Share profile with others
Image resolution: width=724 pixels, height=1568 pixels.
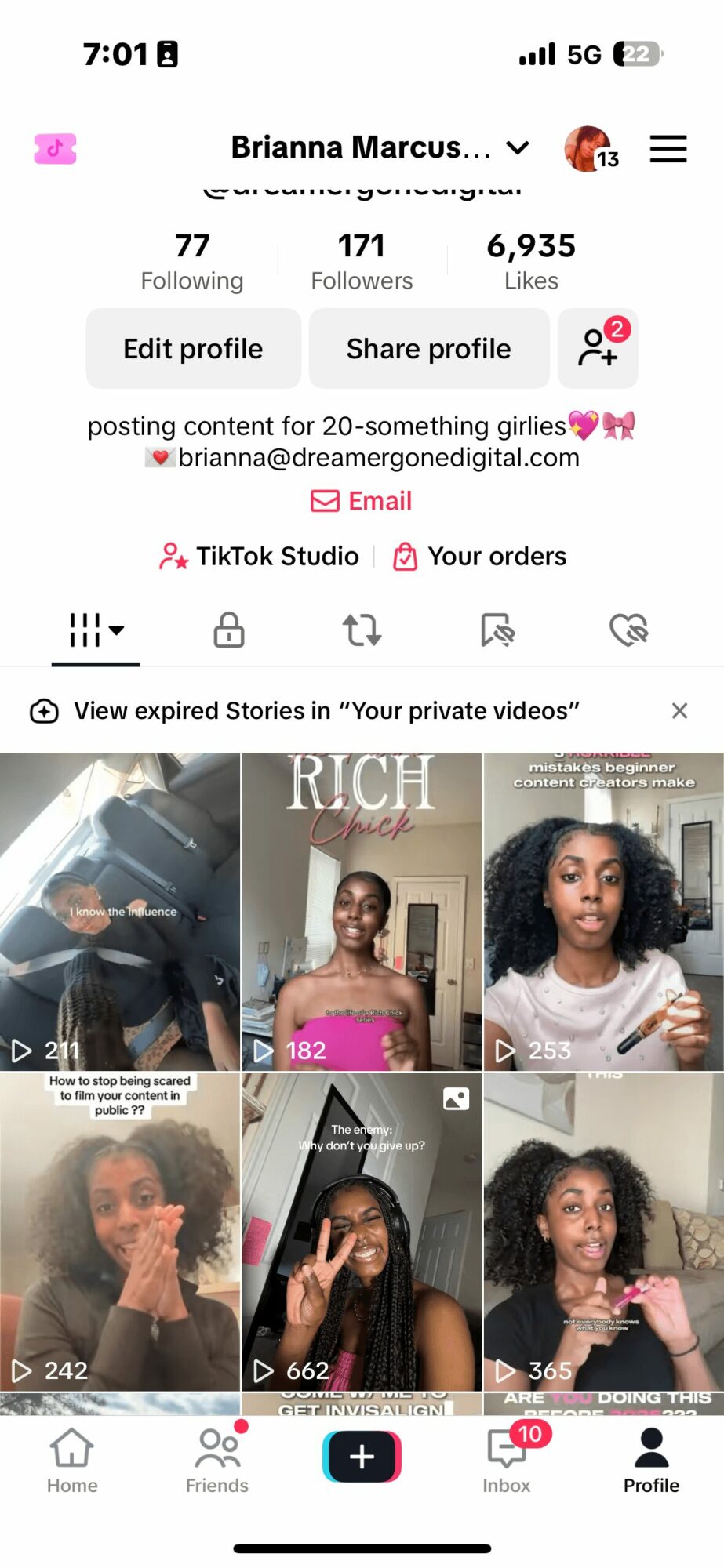(x=428, y=348)
